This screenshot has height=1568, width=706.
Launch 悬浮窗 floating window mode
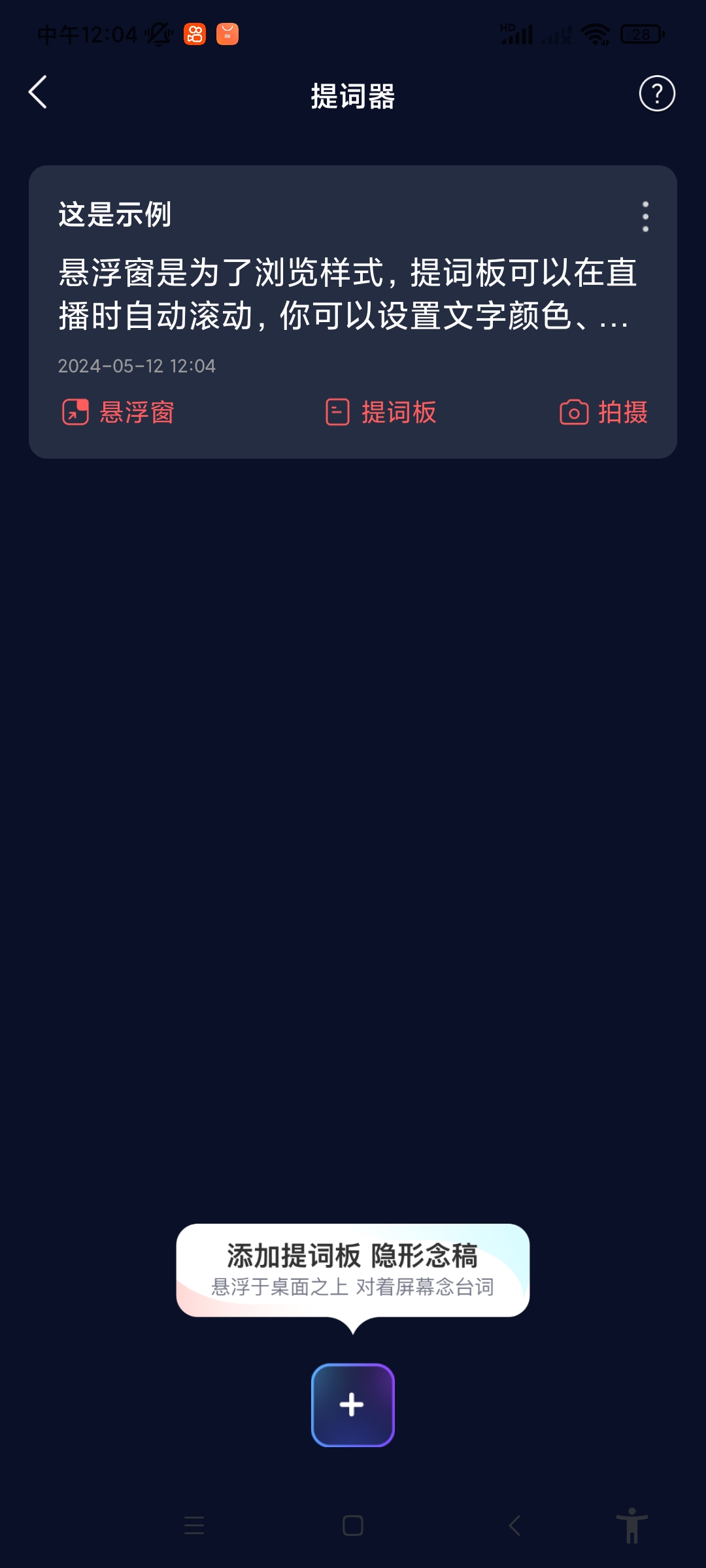[118, 412]
